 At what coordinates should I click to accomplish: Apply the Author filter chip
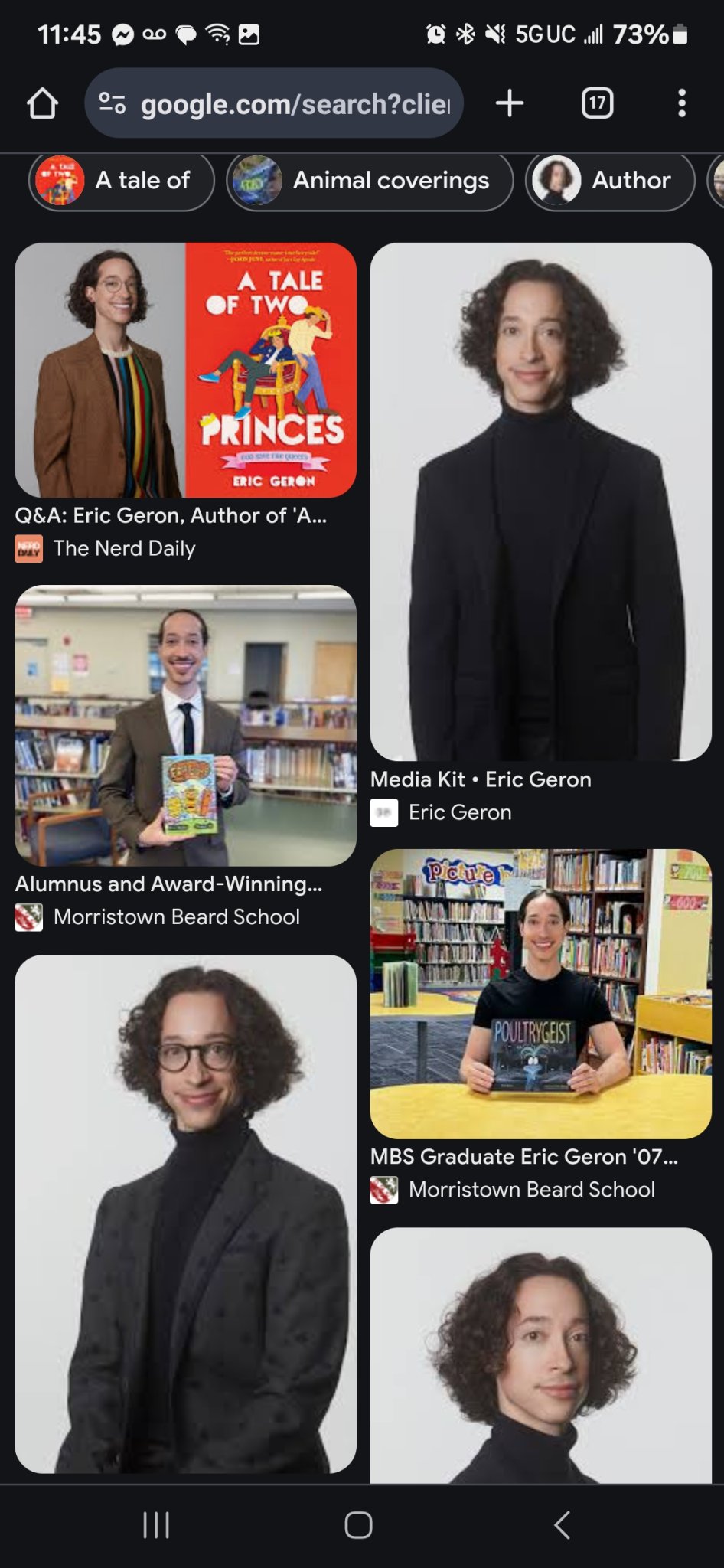610,181
